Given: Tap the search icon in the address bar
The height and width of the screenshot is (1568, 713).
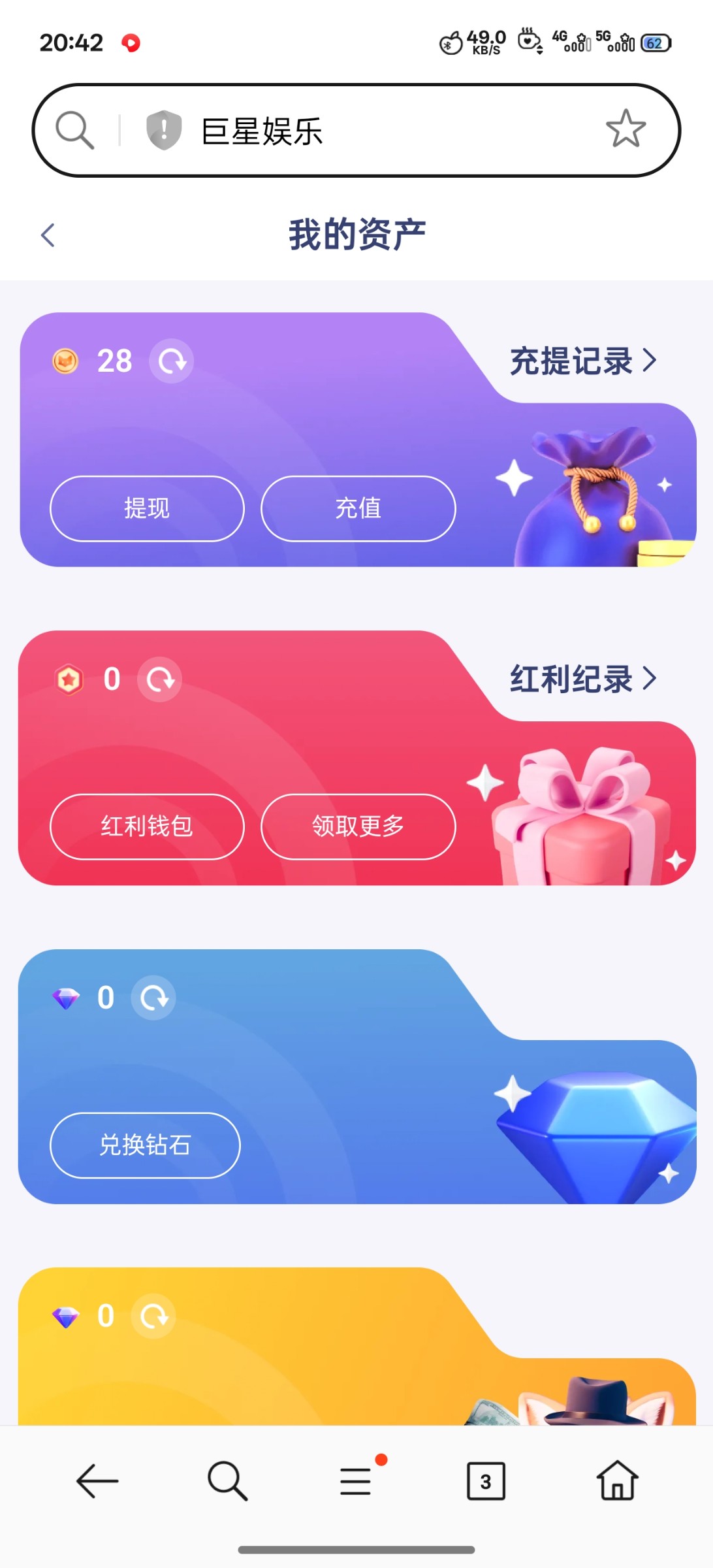Looking at the screenshot, I should [74, 129].
